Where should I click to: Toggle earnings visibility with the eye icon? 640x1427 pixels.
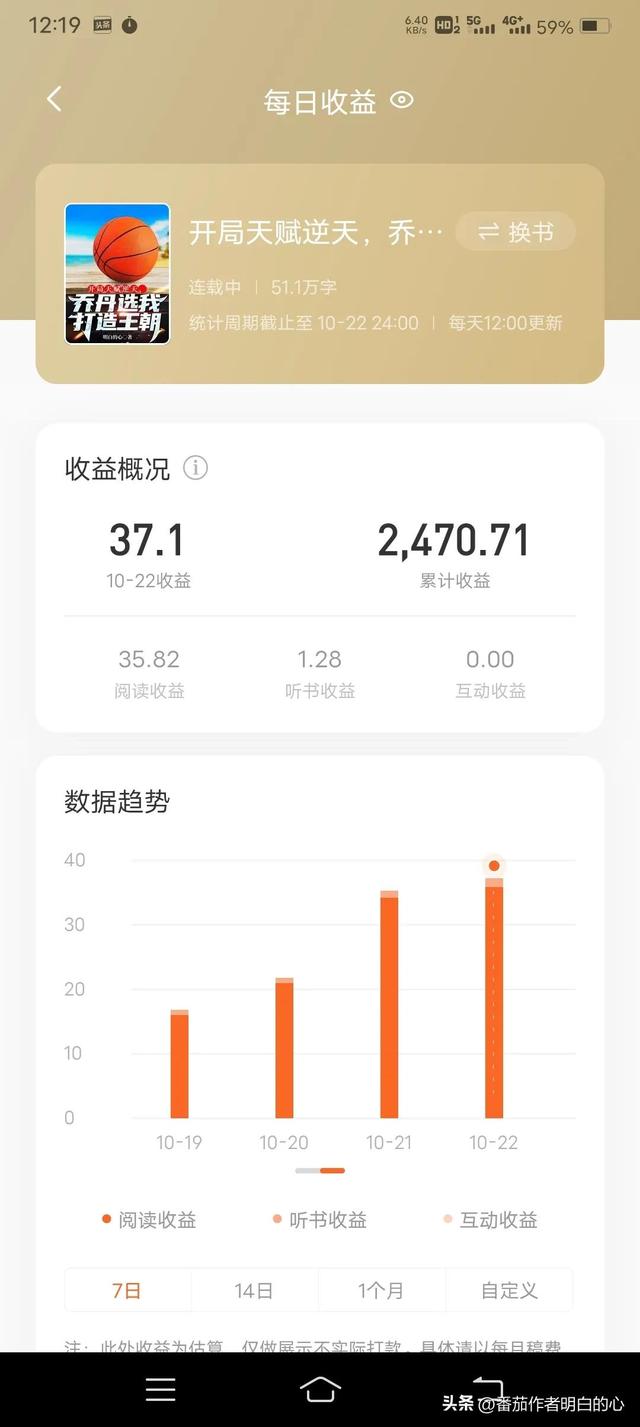(x=402, y=100)
